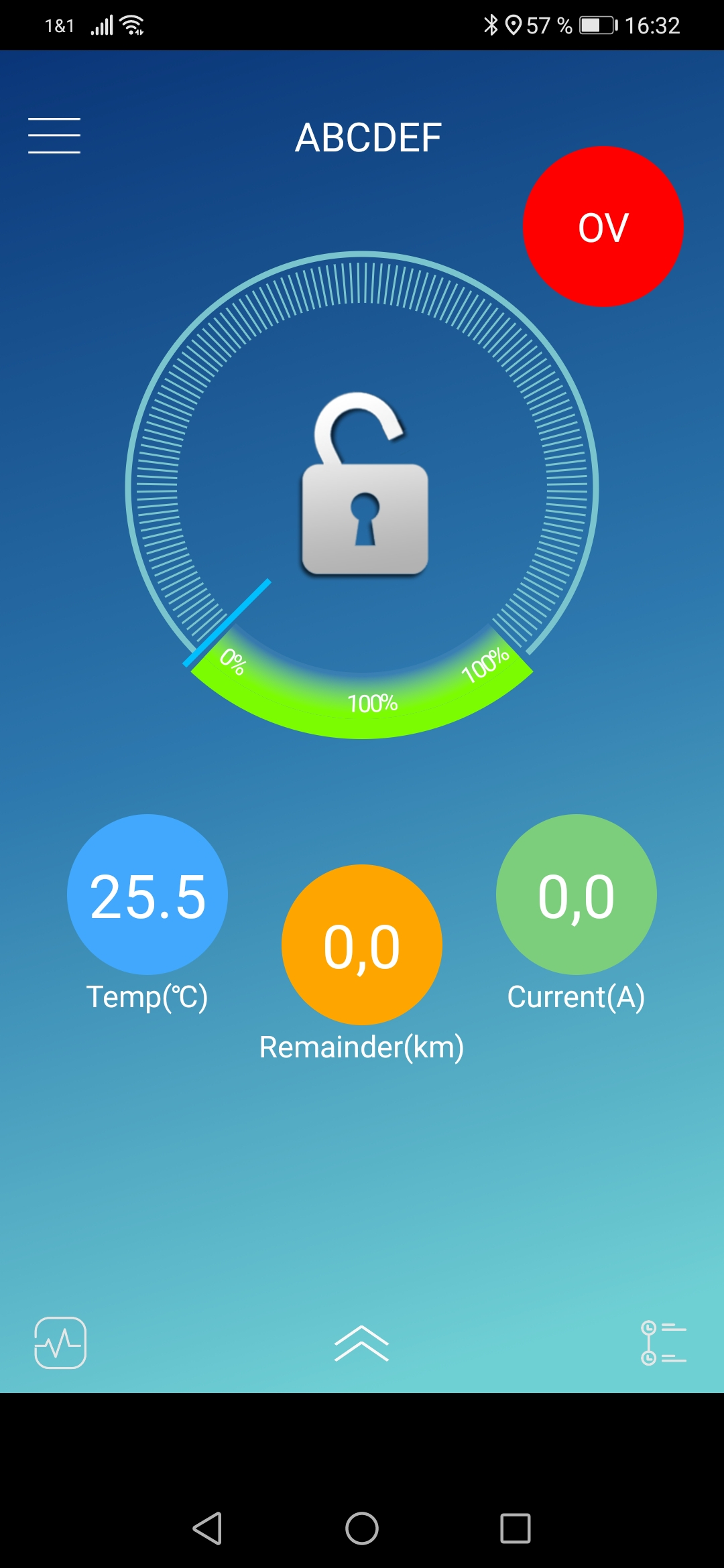Open the activity graph icon
This screenshot has width=724, height=1568.
pos(60,1343)
